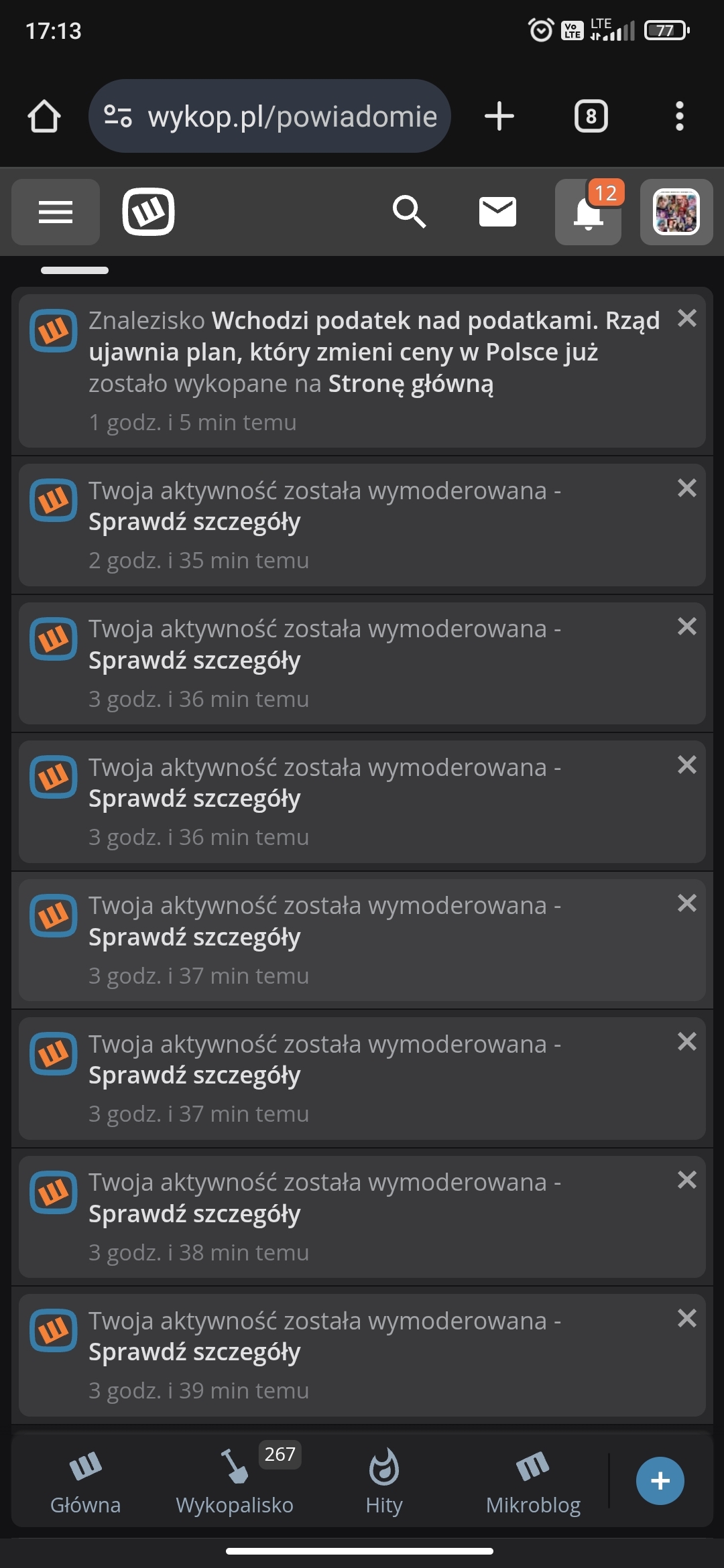Dismiss the notification from 3 godz. i 39 min
Viewport: 724px width, 1568px height.
[x=686, y=1318]
